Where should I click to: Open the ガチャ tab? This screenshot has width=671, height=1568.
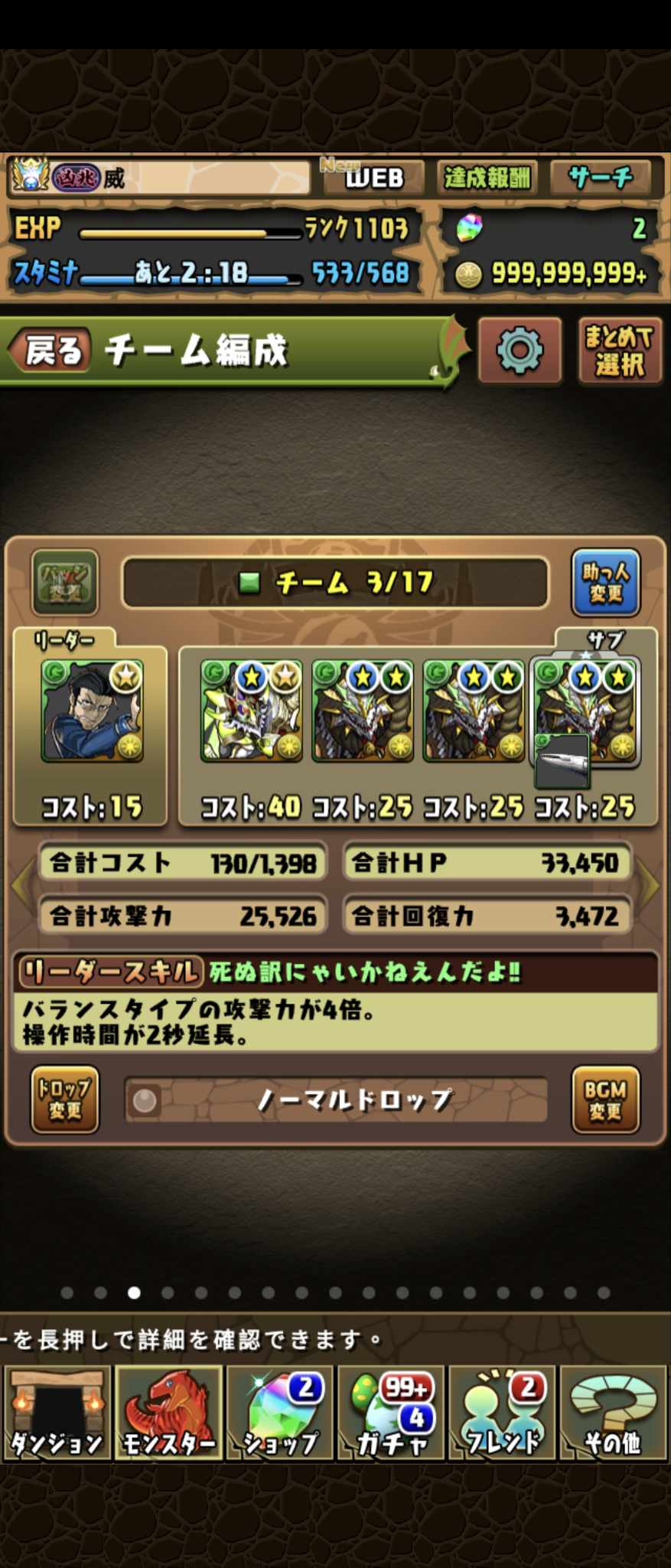pyautogui.click(x=391, y=1413)
